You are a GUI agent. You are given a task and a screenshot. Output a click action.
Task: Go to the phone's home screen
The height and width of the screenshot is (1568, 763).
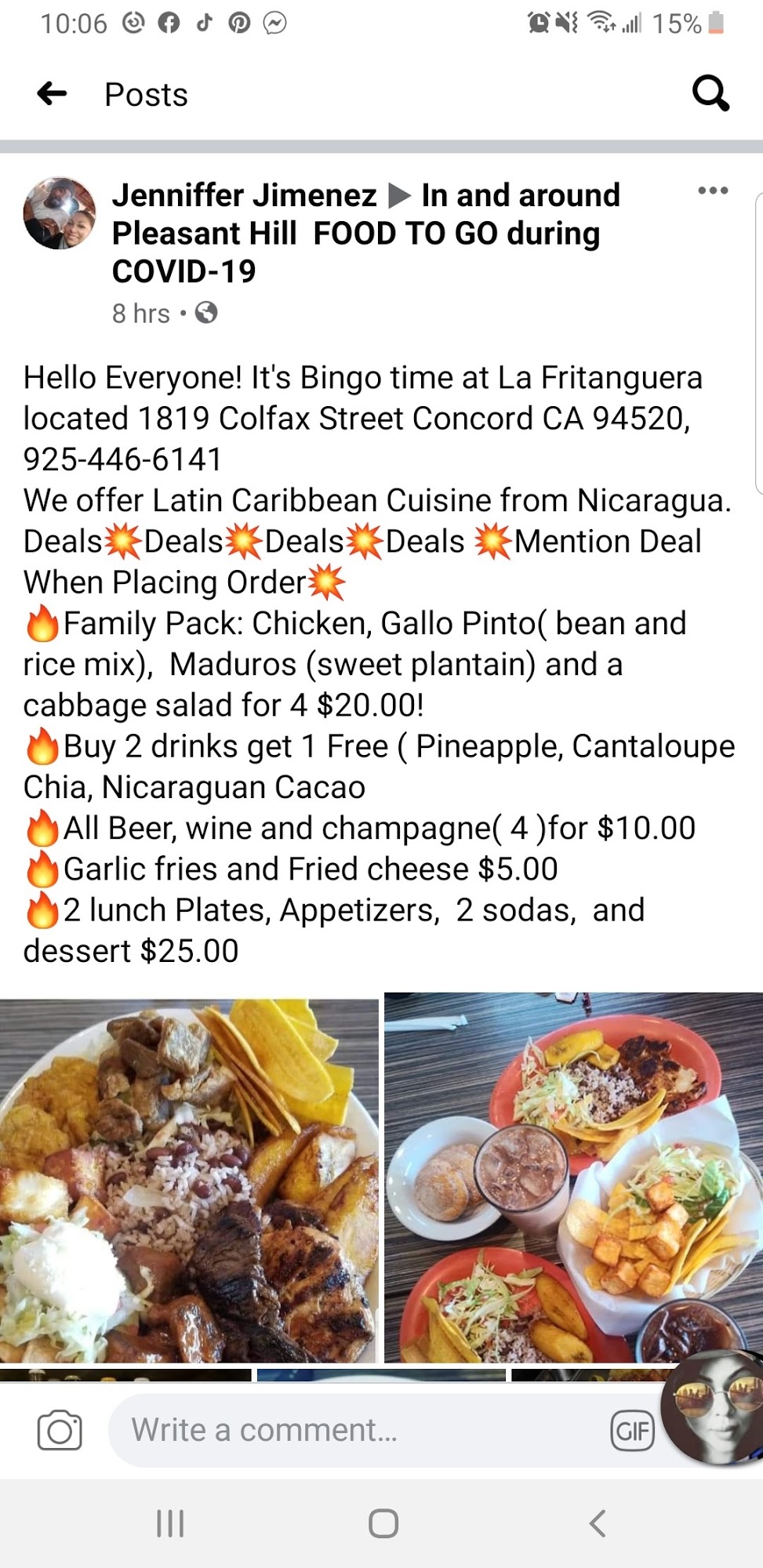coord(383,1523)
